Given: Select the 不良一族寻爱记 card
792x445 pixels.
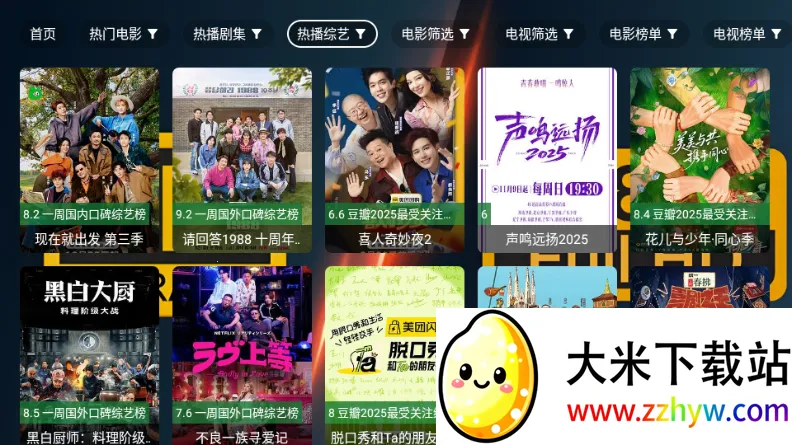Looking at the screenshot, I should [x=242, y=355].
